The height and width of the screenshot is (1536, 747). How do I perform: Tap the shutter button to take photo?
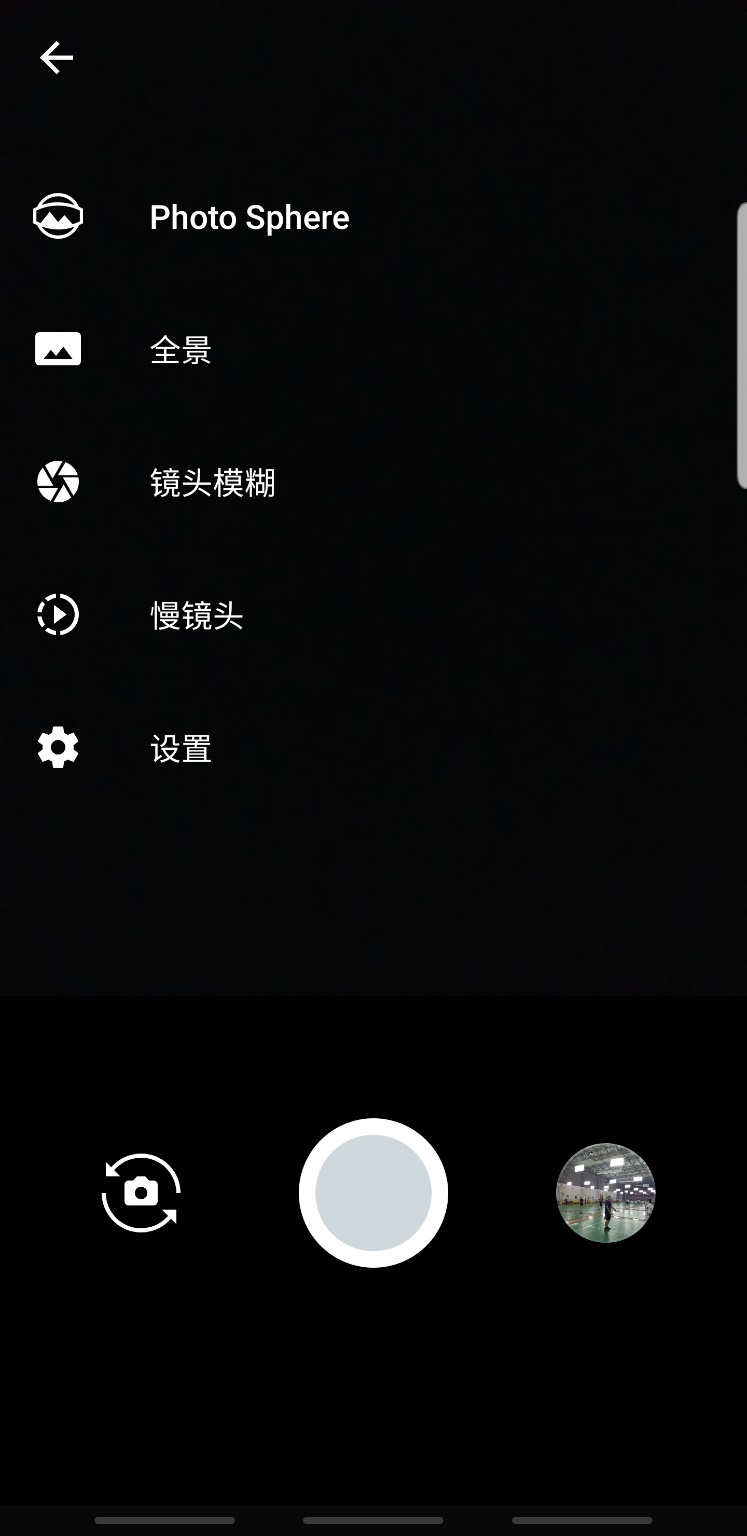(373, 1192)
